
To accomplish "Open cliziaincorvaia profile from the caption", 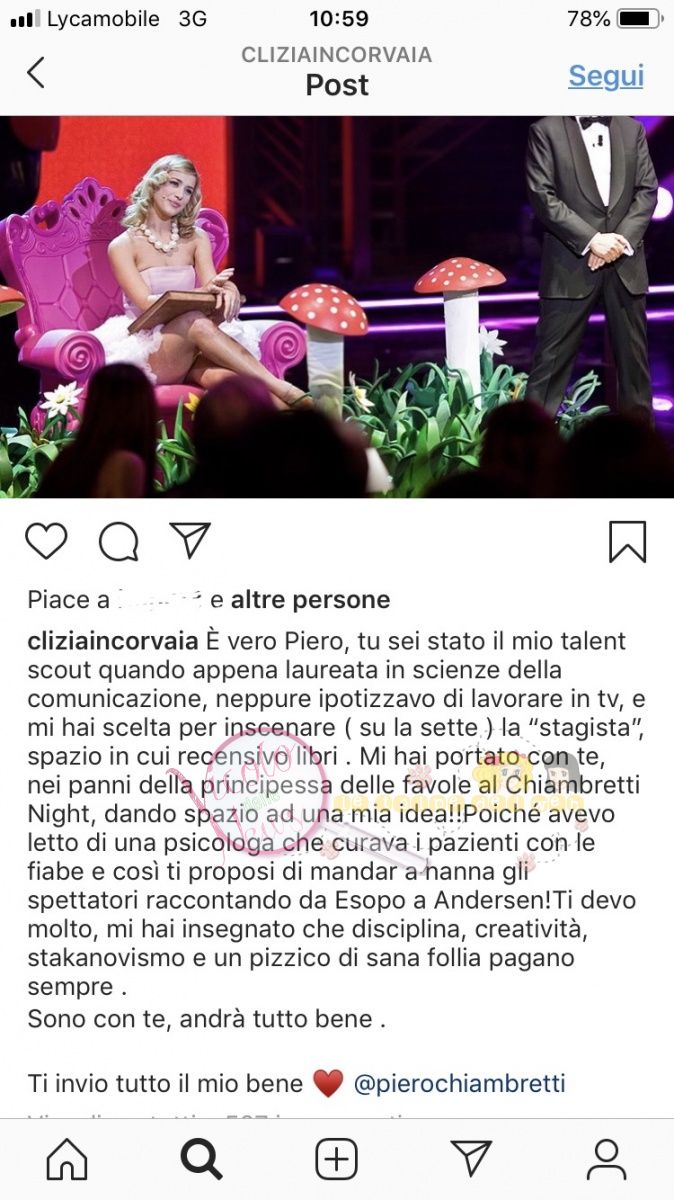I will [112, 641].
